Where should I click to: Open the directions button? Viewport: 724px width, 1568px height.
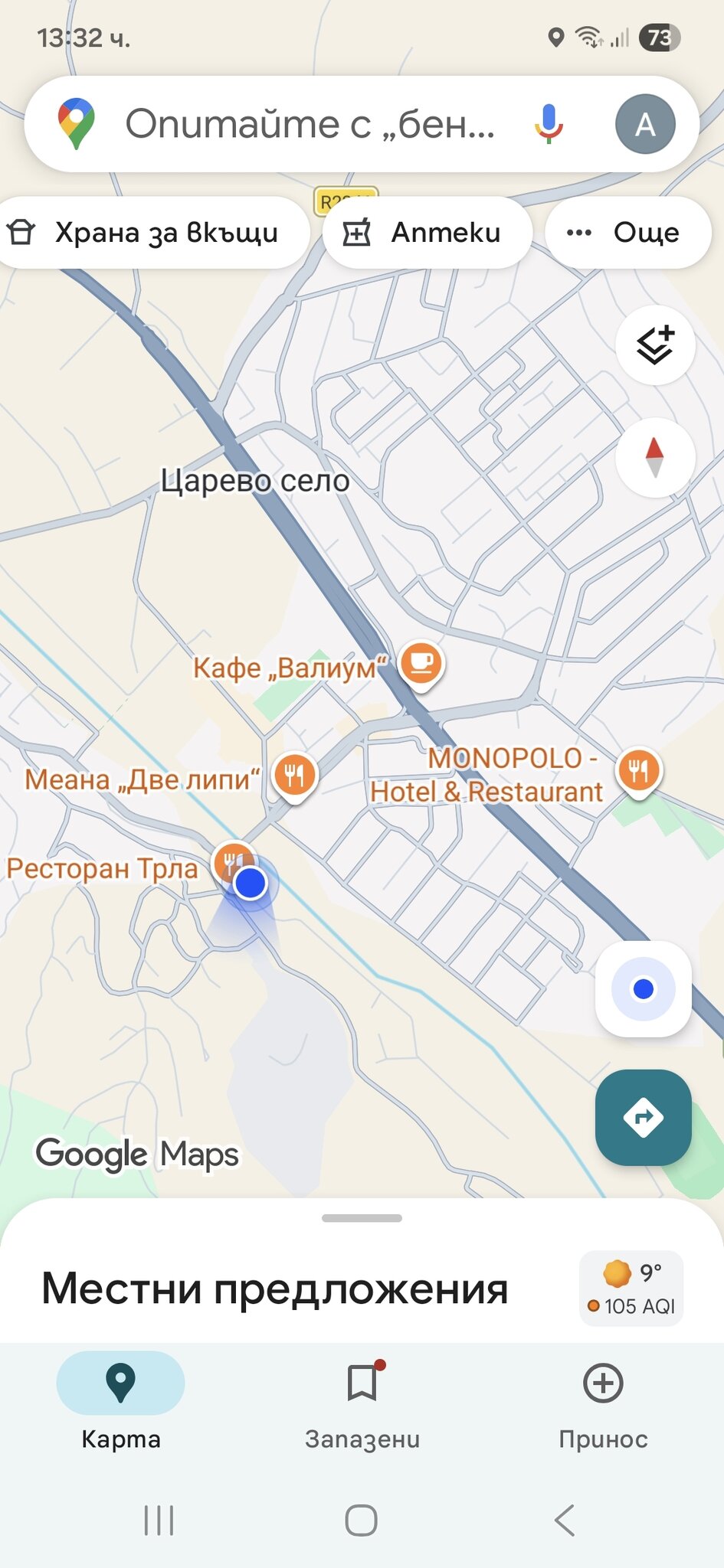tap(644, 1117)
